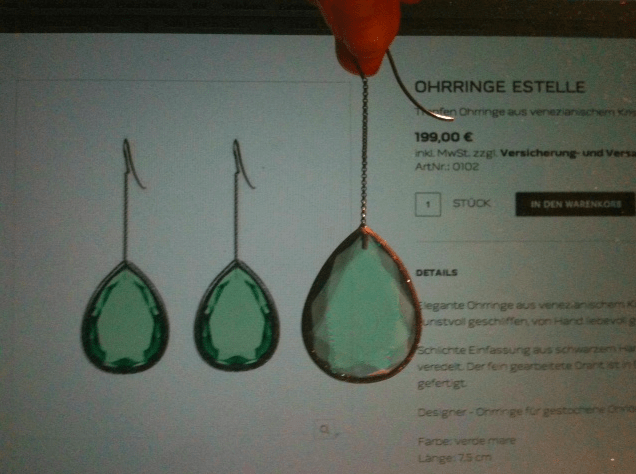Zoom the product image with magnifier

[x=326, y=430]
